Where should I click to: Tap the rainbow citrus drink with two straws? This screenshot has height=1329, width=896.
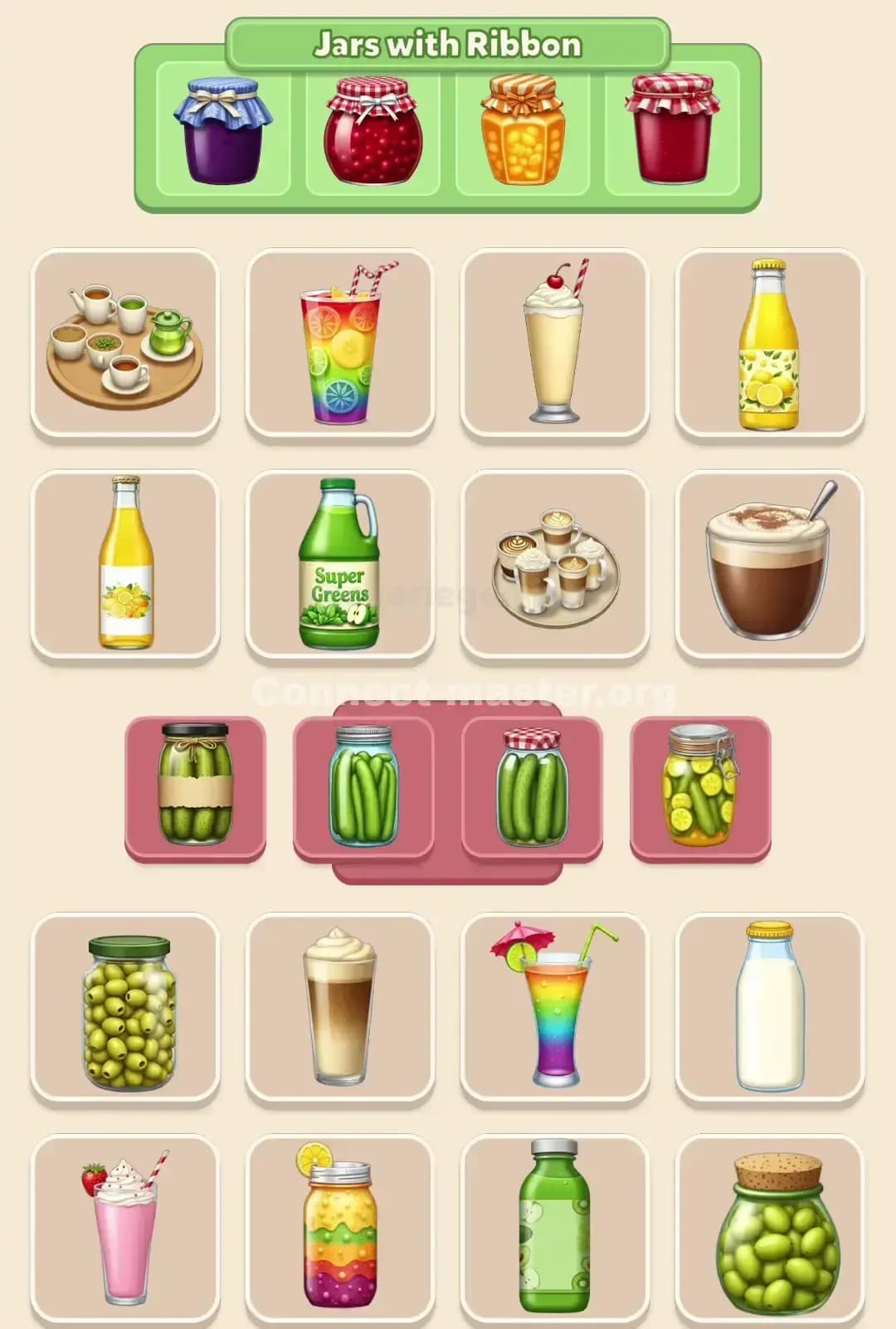(340, 343)
